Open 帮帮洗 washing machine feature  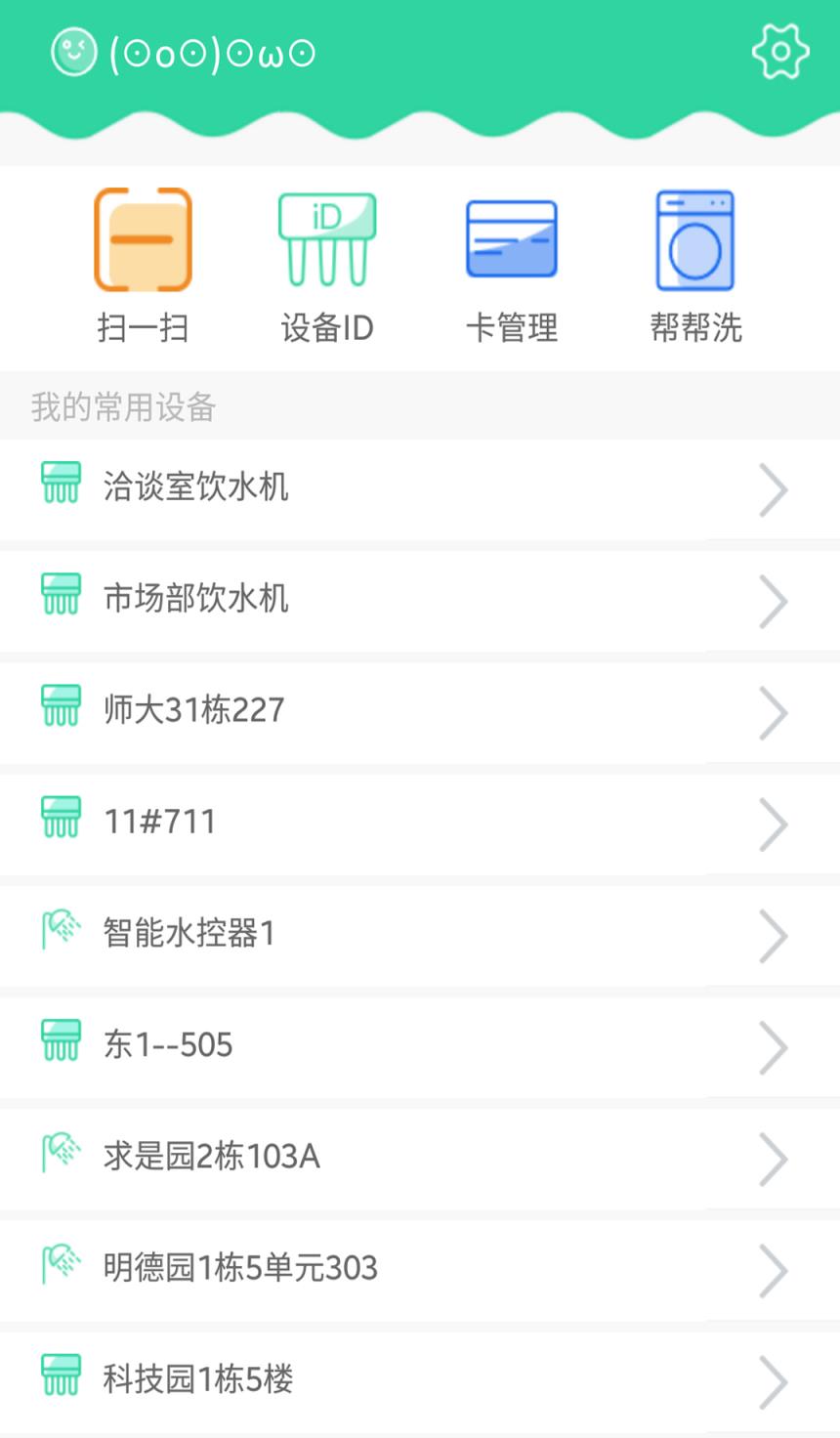point(696,237)
